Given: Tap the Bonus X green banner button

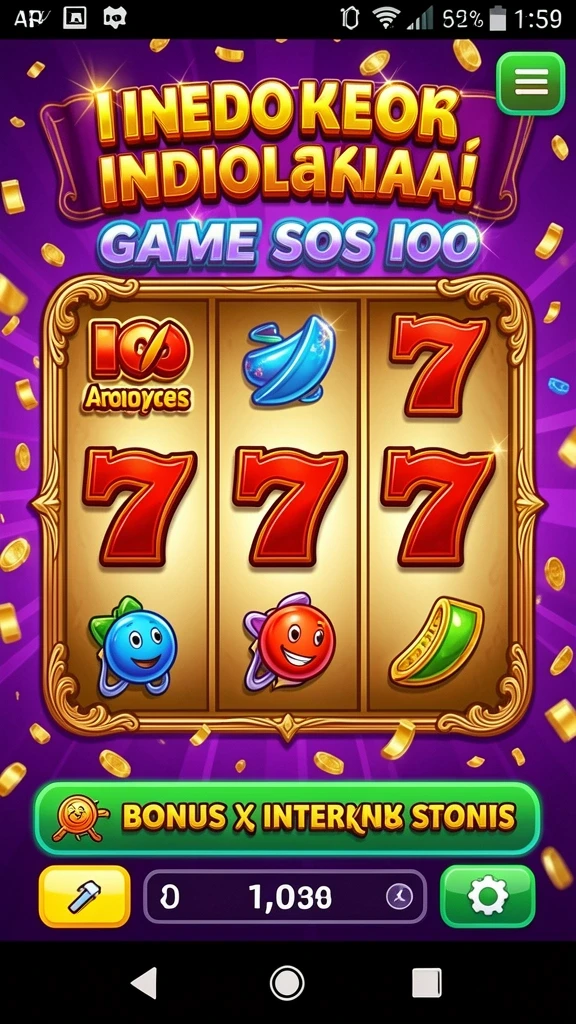Looking at the screenshot, I should click(x=287, y=818).
